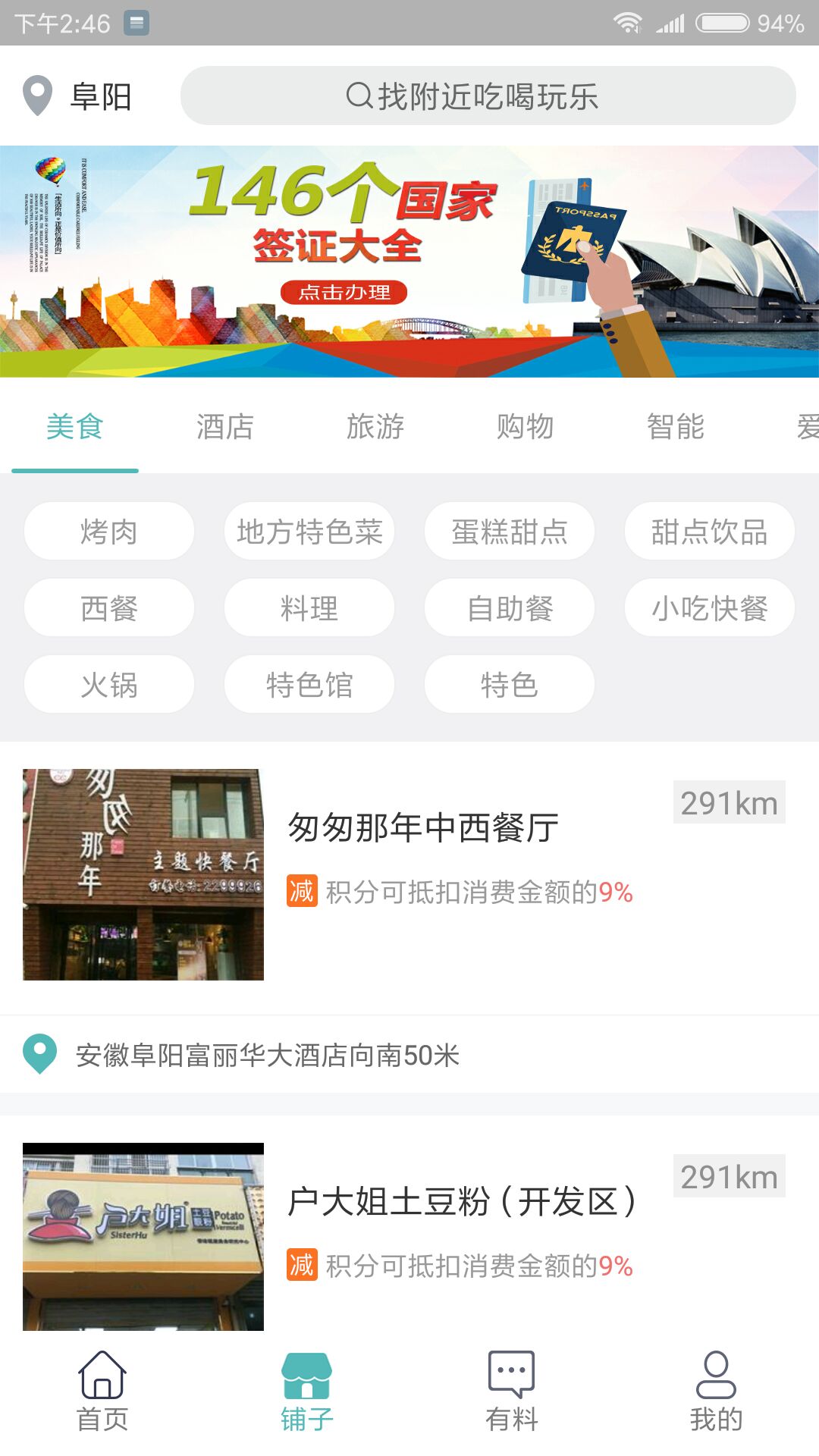
Task: Open 匆匆那年中西餐厅 listing
Action: tap(423, 827)
